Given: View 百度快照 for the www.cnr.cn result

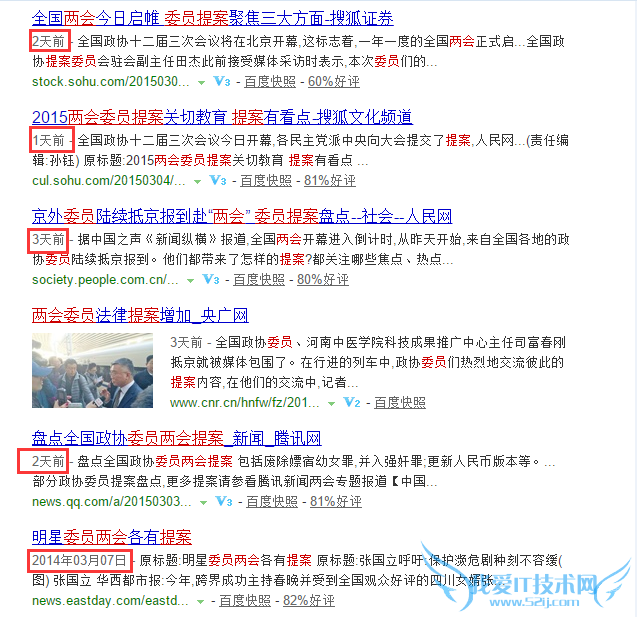Looking at the screenshot, I should (400, 402).
